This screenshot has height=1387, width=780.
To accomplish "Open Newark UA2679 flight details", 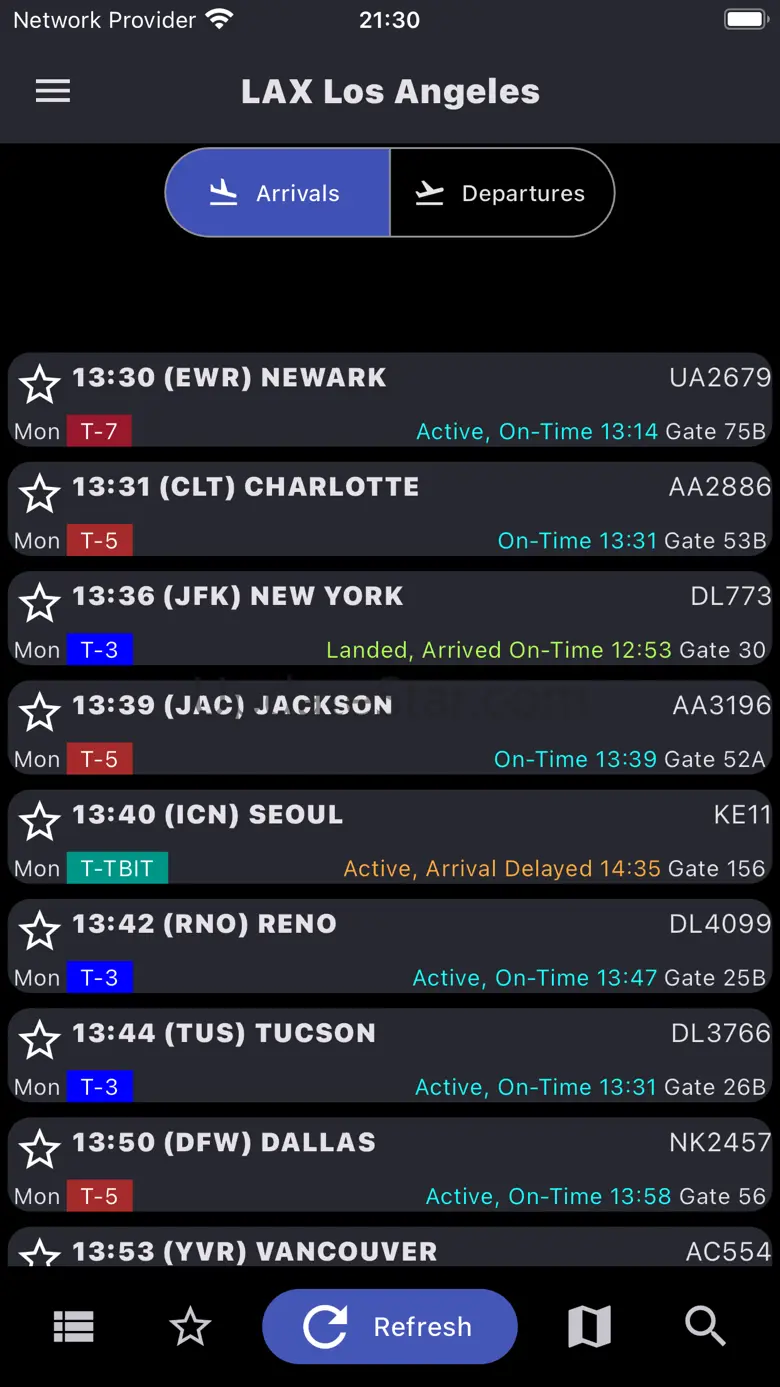I will pos(390,399).
